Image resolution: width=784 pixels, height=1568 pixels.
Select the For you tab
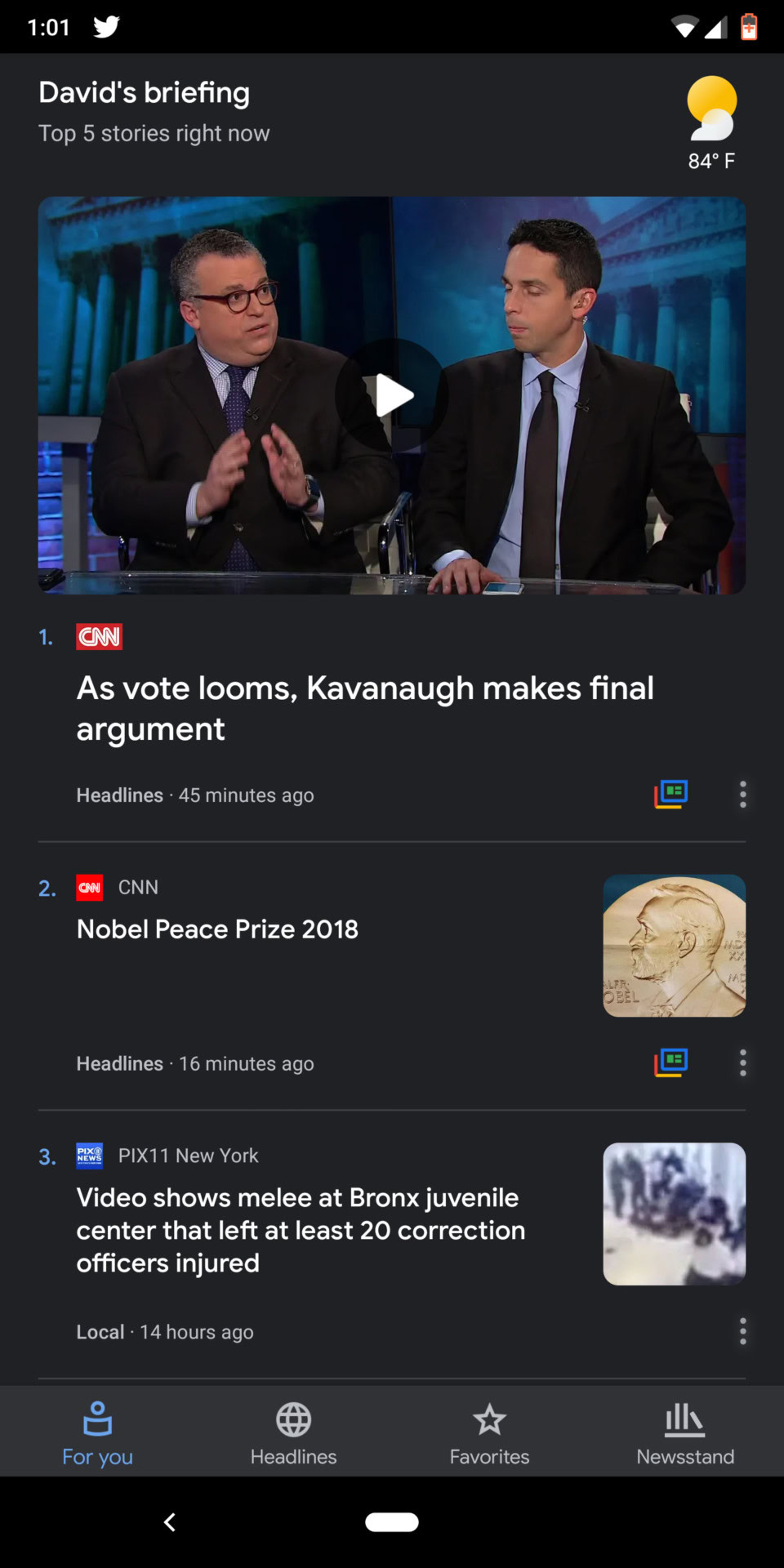98,1433
